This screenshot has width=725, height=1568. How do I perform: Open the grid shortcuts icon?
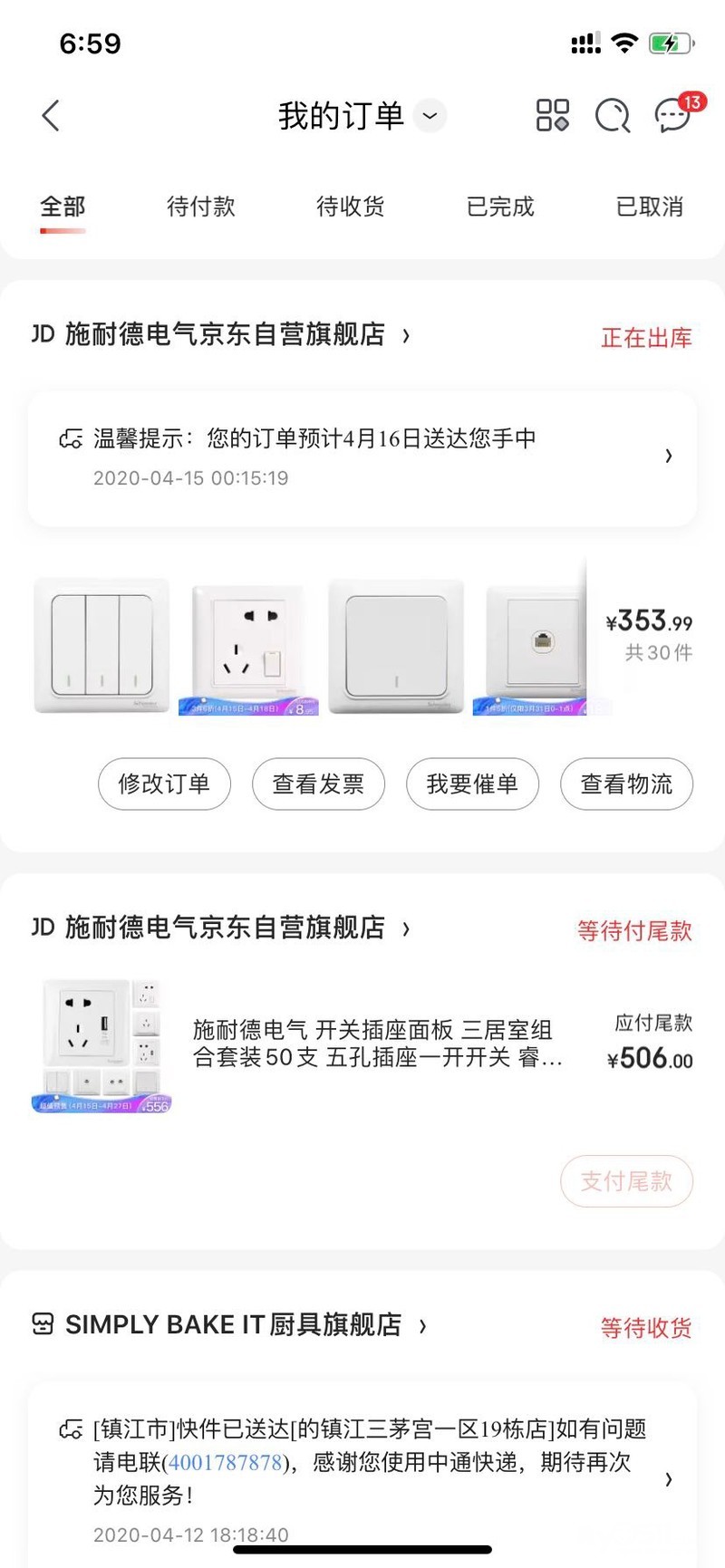pyautogui.click(x=552, y=116)
